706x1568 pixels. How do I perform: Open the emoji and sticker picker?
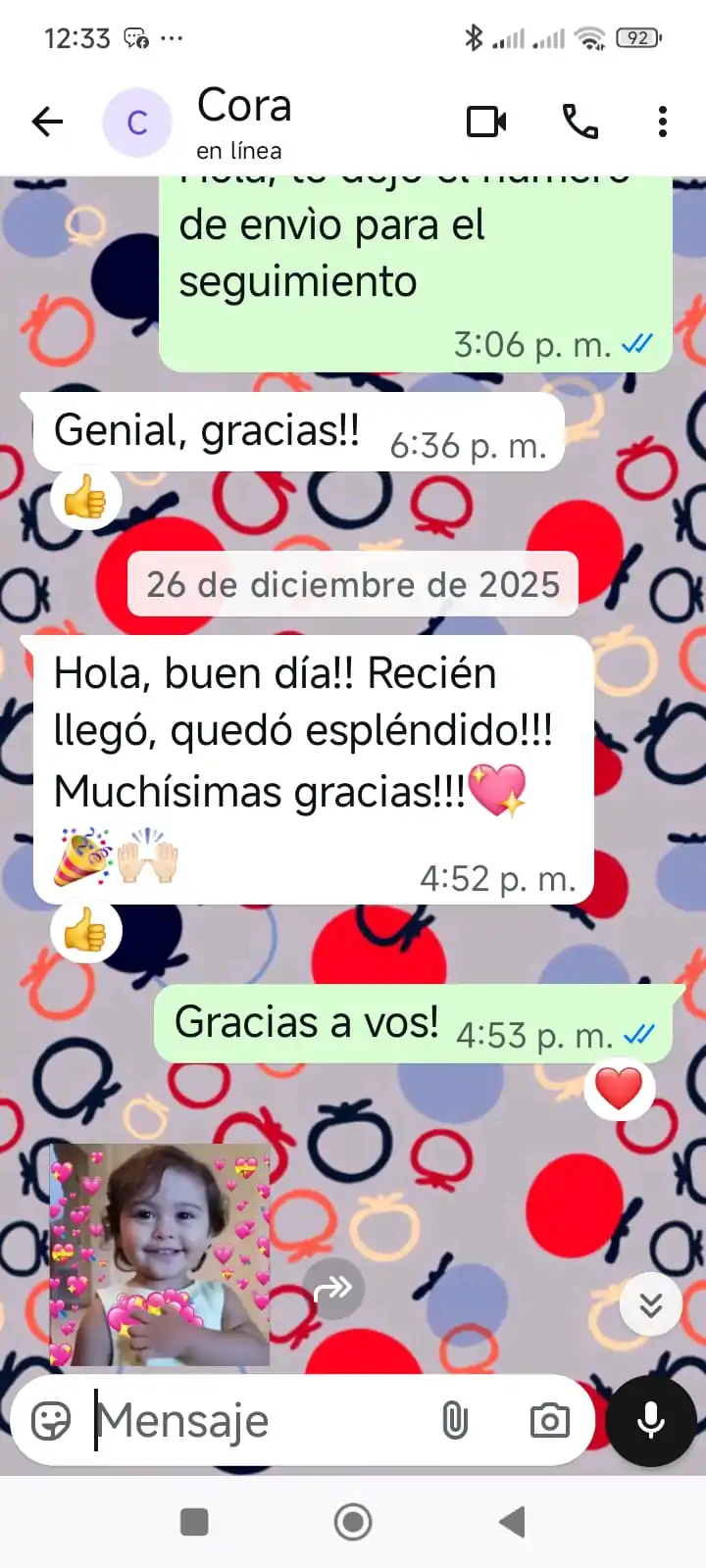(51, 1420)
